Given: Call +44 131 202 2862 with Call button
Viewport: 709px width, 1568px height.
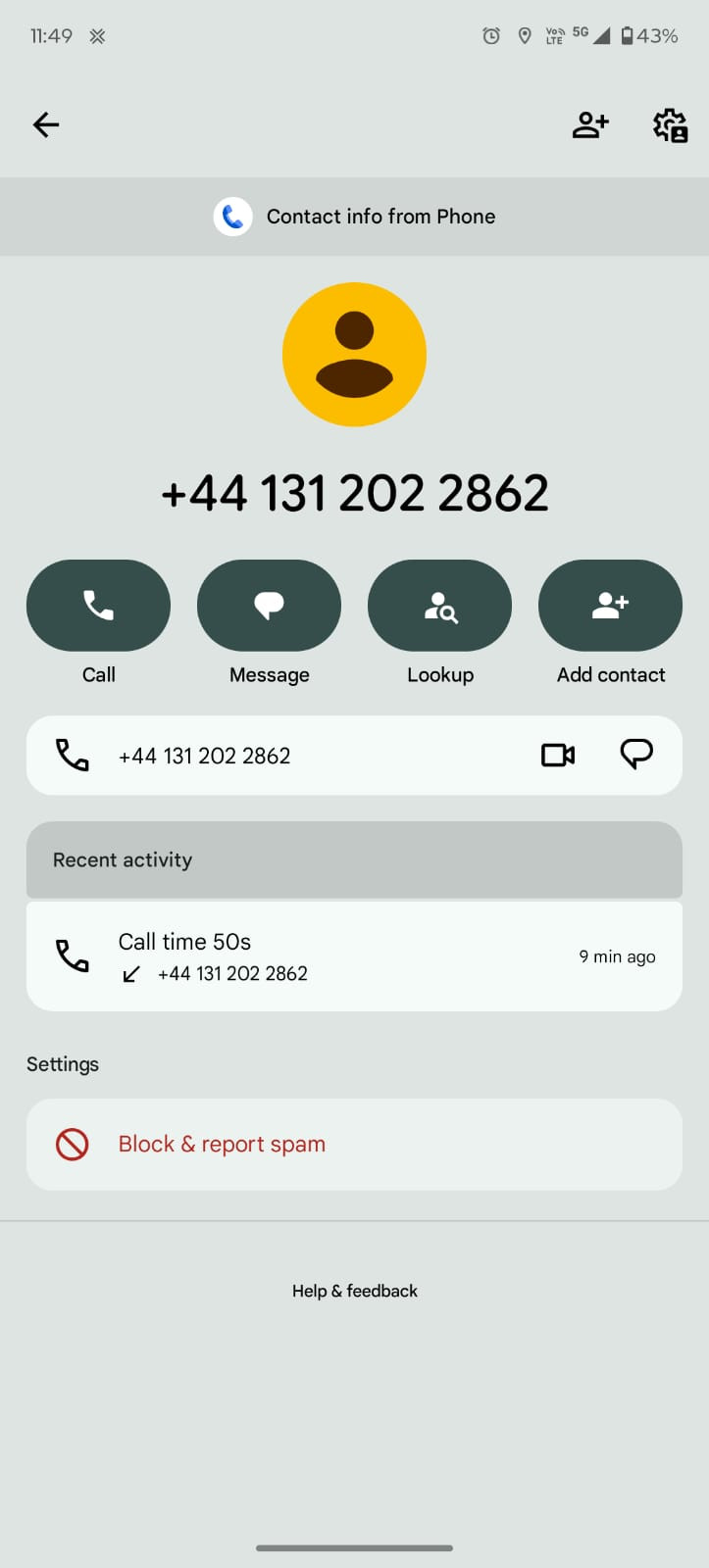Looking at the screenshot, I should click(98, 606).
